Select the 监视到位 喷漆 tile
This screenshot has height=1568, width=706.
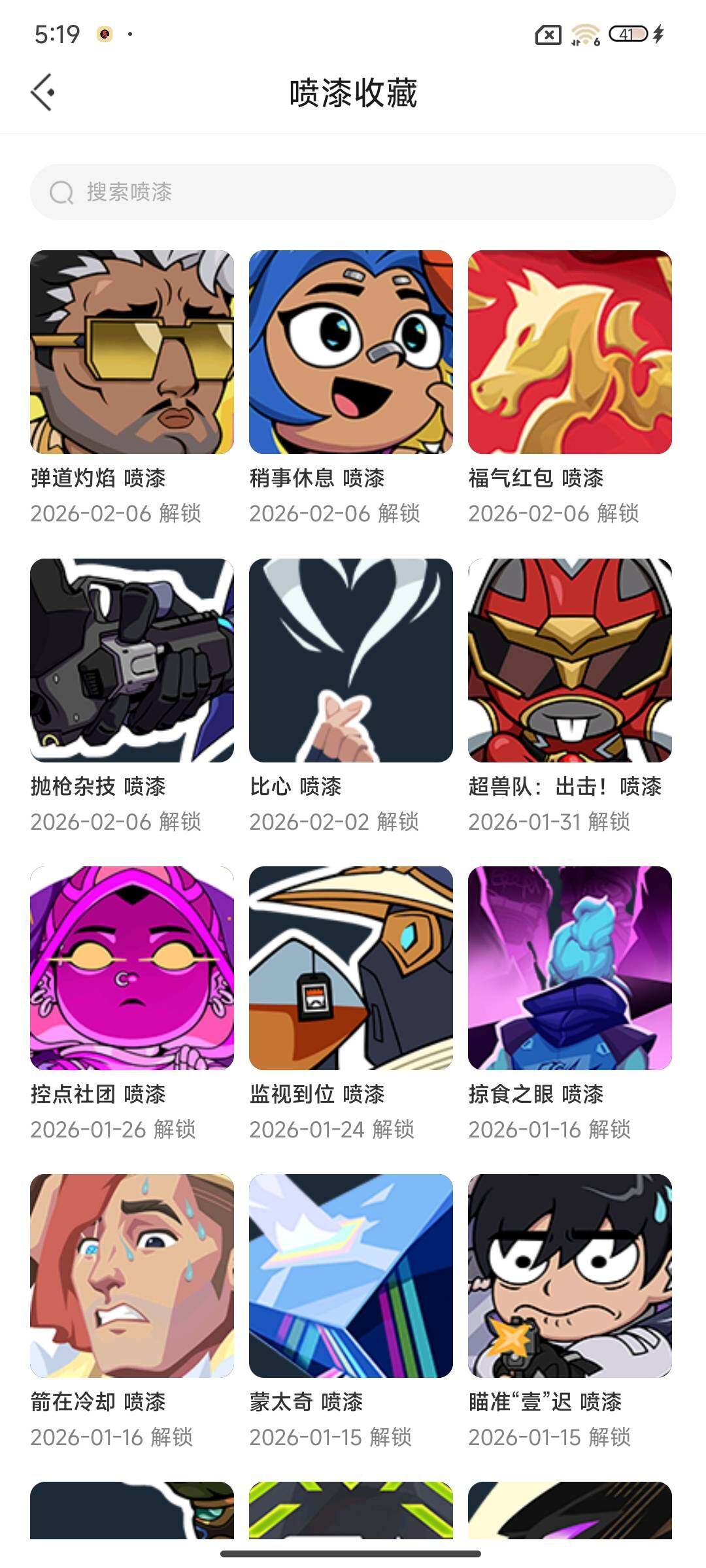pos(351,968)
